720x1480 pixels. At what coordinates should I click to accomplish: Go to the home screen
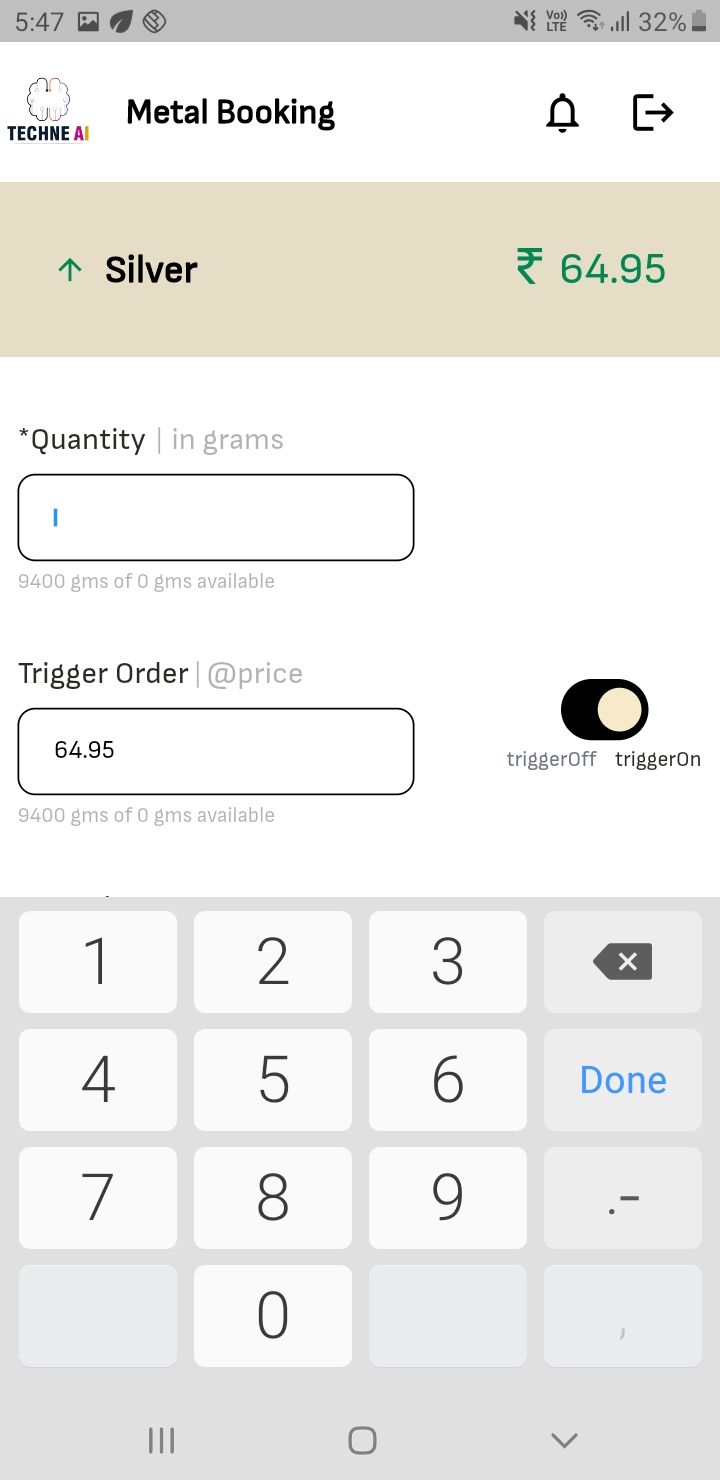coord(362,1440)
